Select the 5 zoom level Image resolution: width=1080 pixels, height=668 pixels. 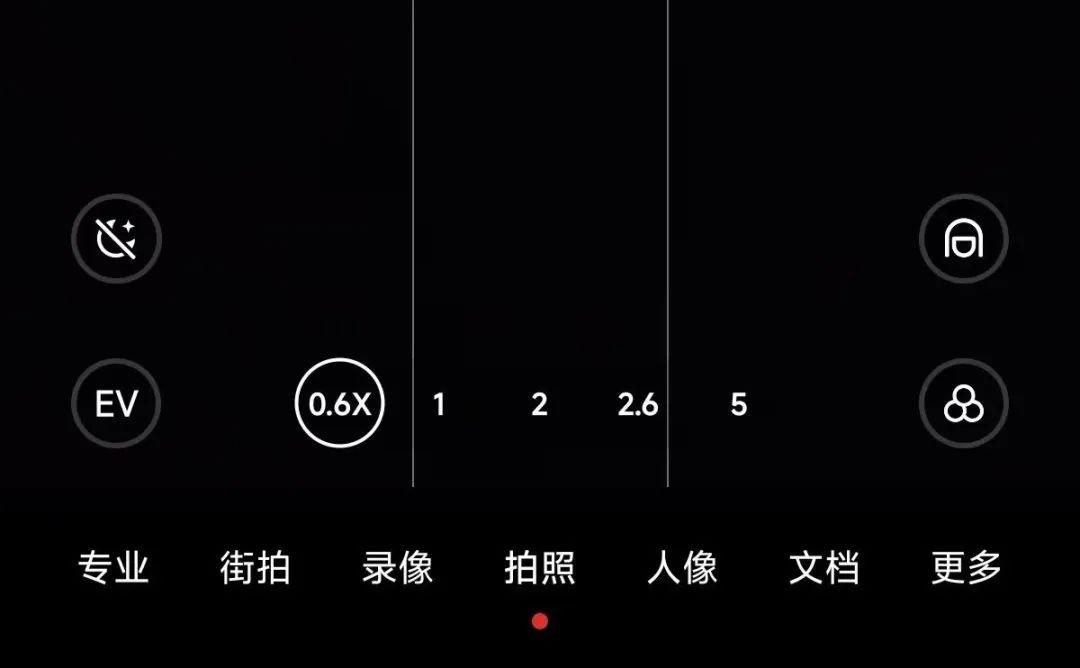[738, 405]
